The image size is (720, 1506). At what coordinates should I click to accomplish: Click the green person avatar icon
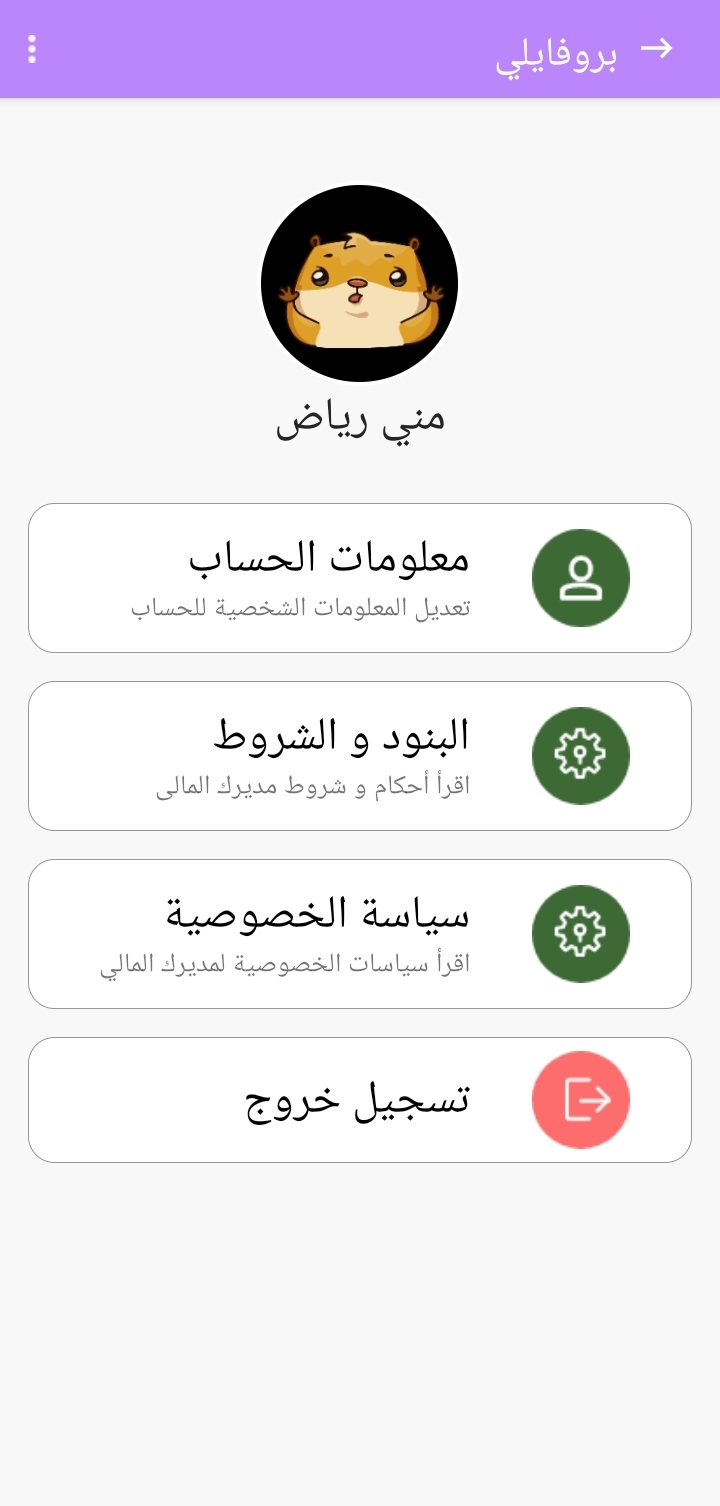point(581,577)
